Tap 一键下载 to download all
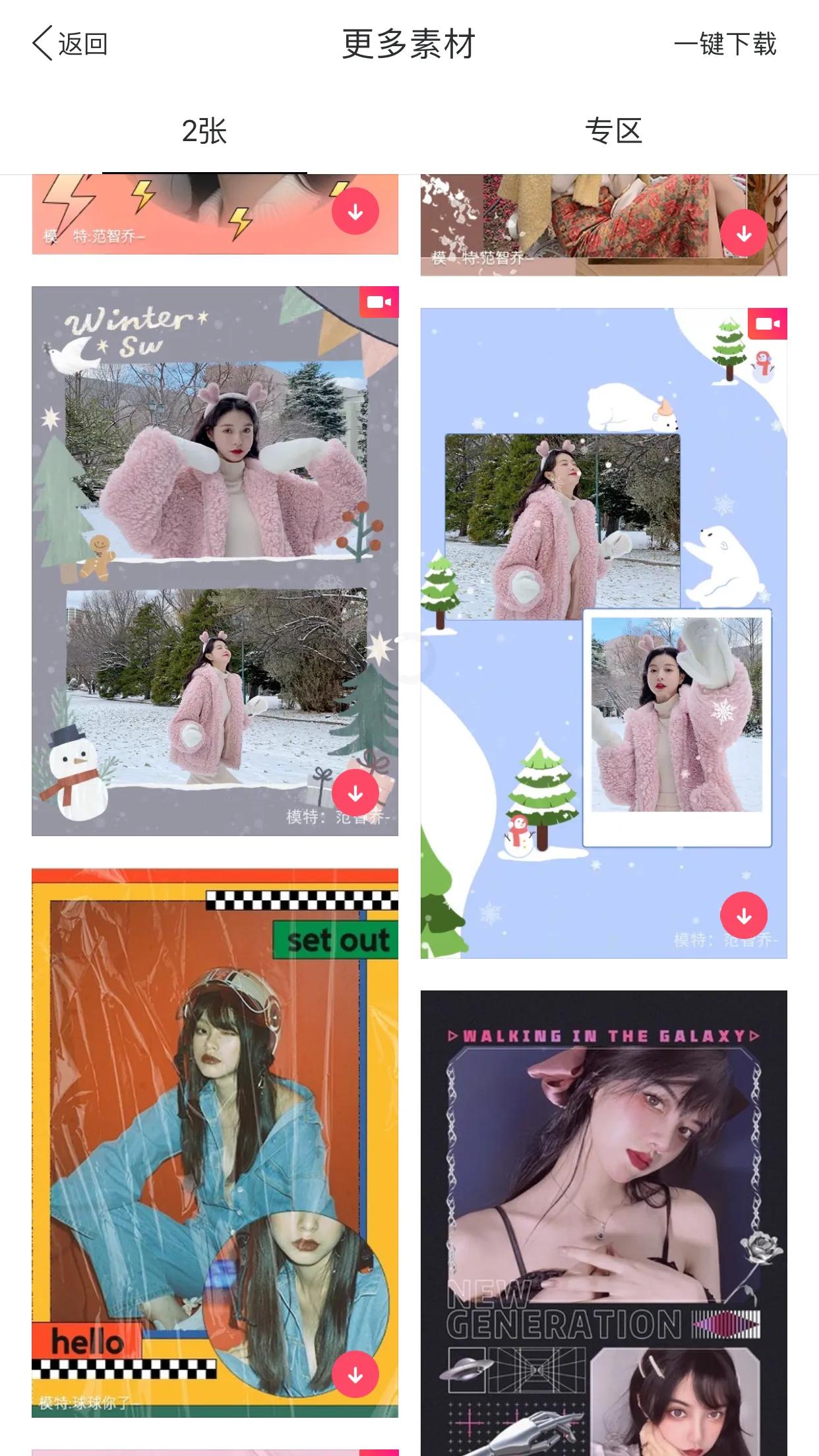 click(x=725, y=44)
